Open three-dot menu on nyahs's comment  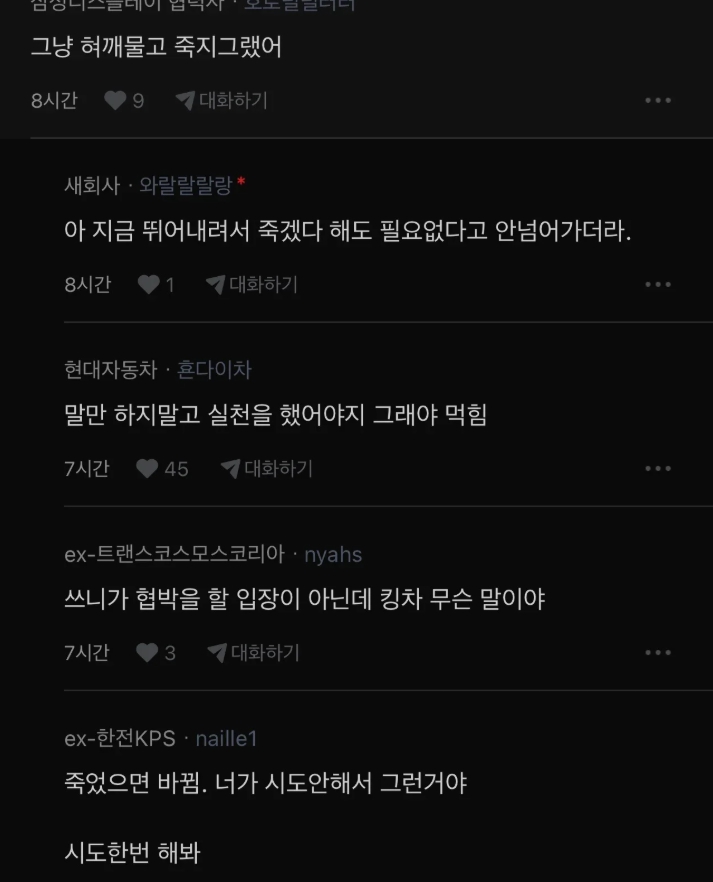coord(657,653)
